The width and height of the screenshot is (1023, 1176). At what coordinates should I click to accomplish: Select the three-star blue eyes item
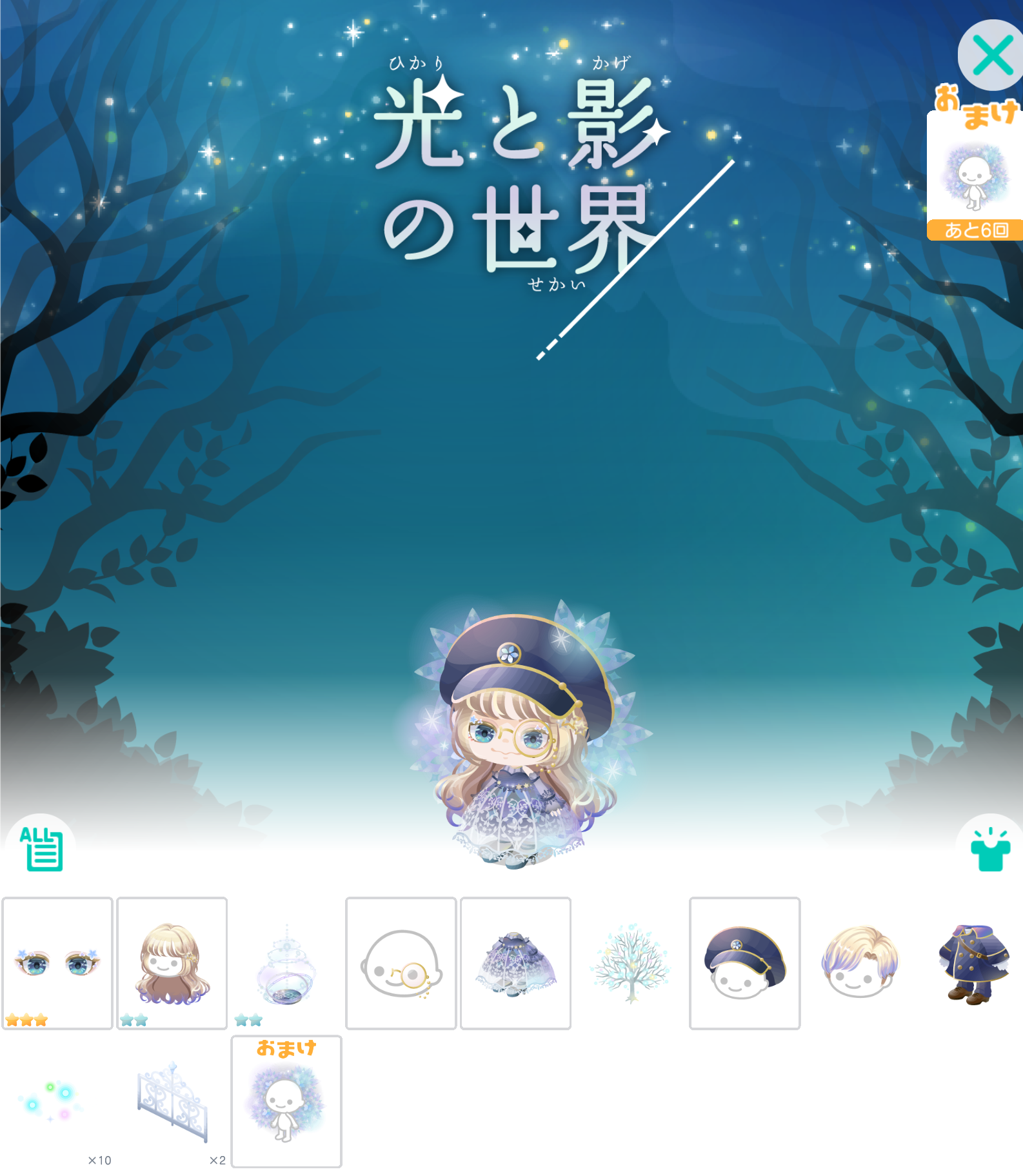pyautogui.click(x=57, y=962)
